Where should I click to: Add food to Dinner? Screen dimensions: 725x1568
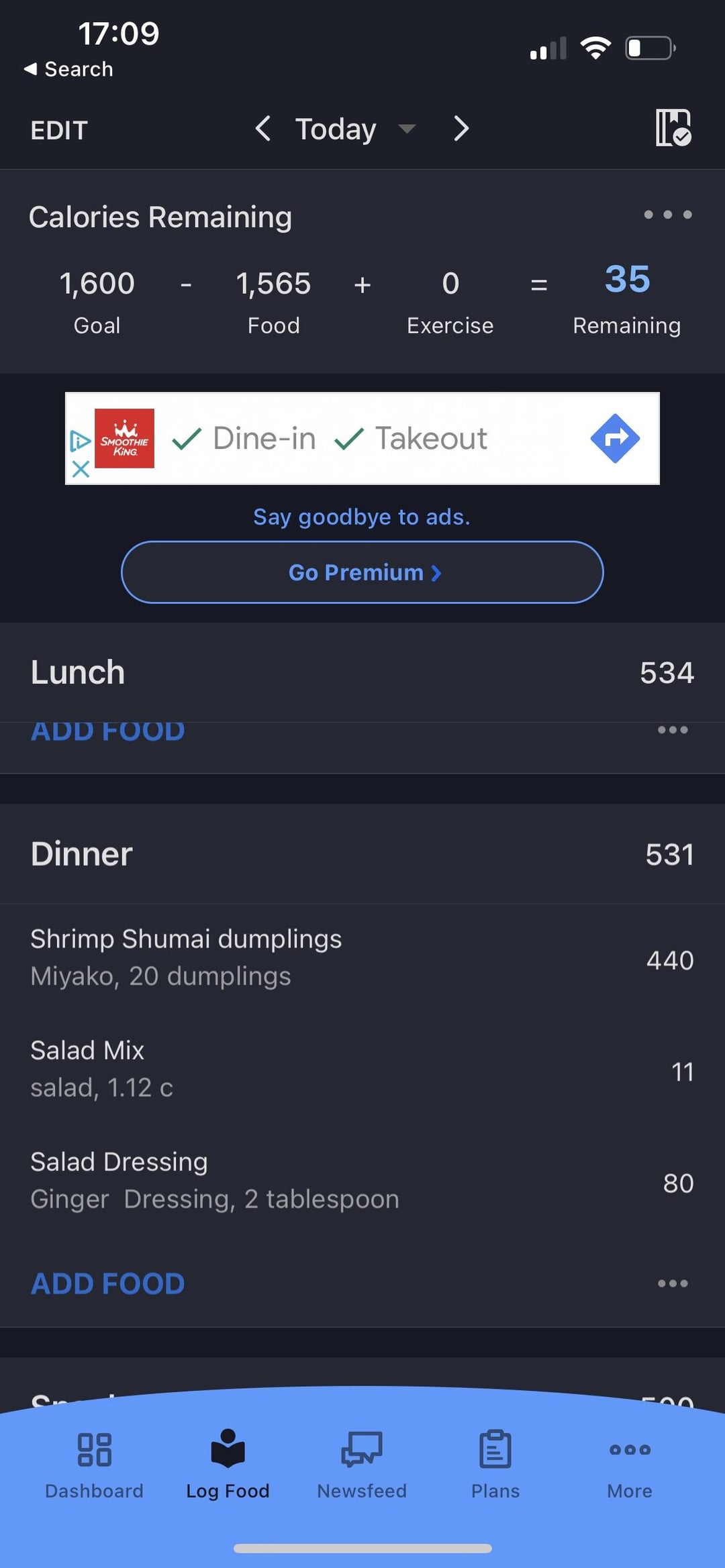click(x=108, y=1284)
